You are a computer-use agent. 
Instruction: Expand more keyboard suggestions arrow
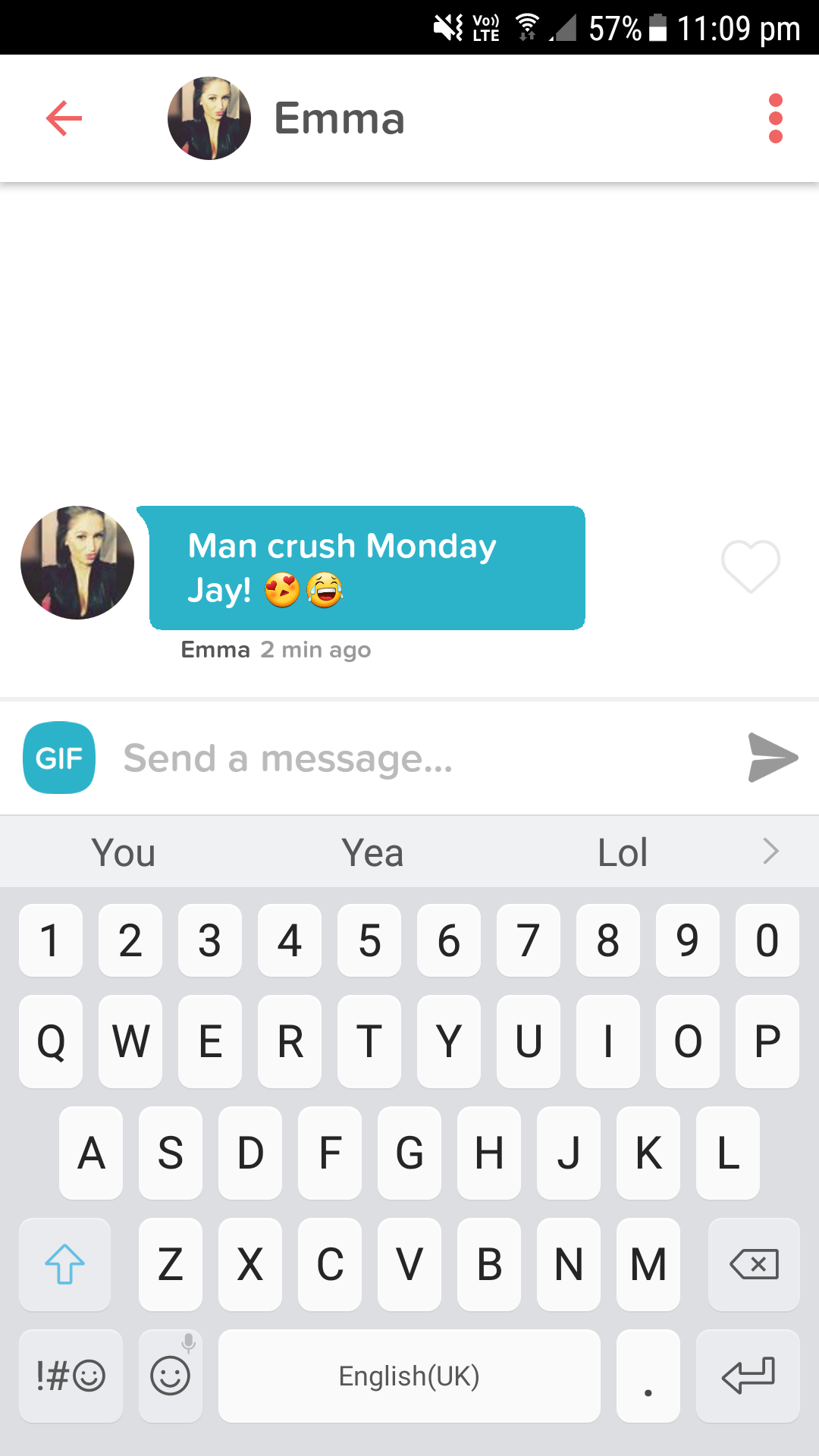pos(771,852)
